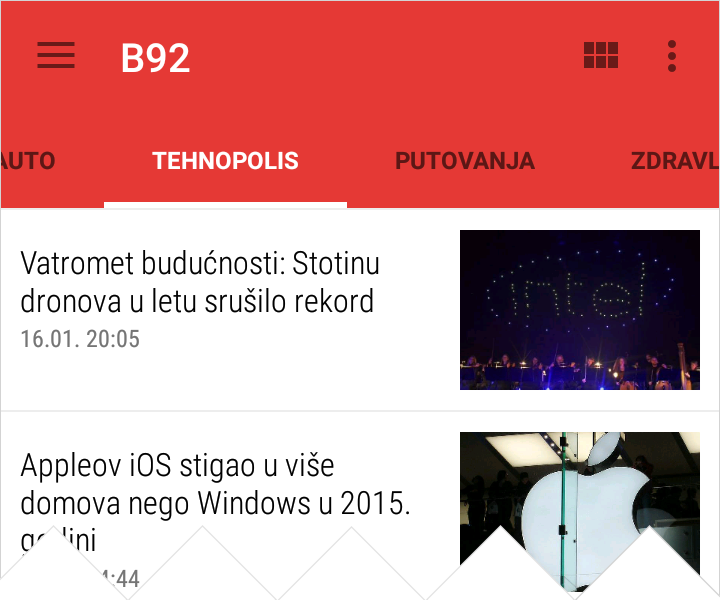The height and width of the screenshot is (600, 720).
Task: Switch to the Putovanja tab
Action: pyautogui.click(x=464, y=161)
